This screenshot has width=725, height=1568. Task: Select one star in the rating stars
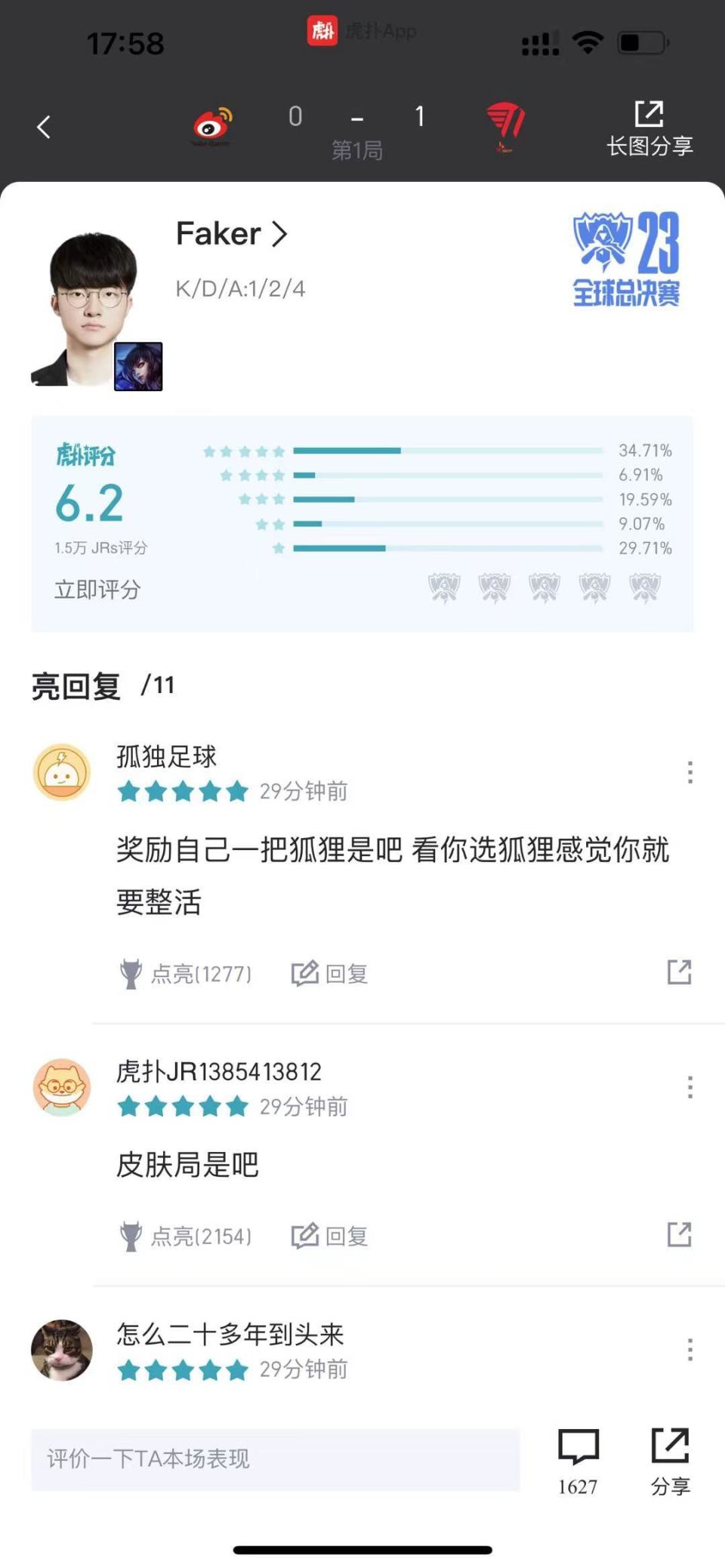click(278, 549)
